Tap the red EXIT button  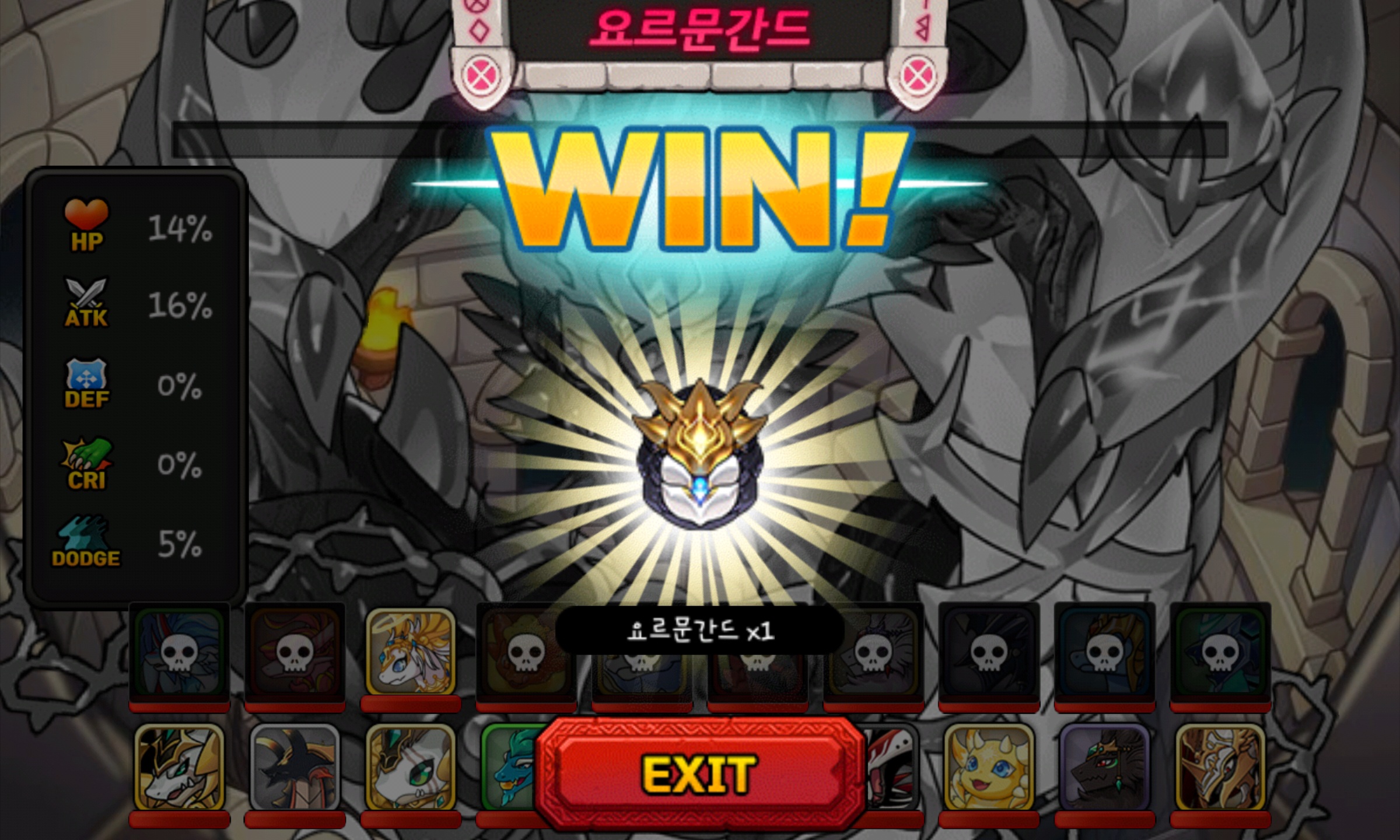point(699,773)
